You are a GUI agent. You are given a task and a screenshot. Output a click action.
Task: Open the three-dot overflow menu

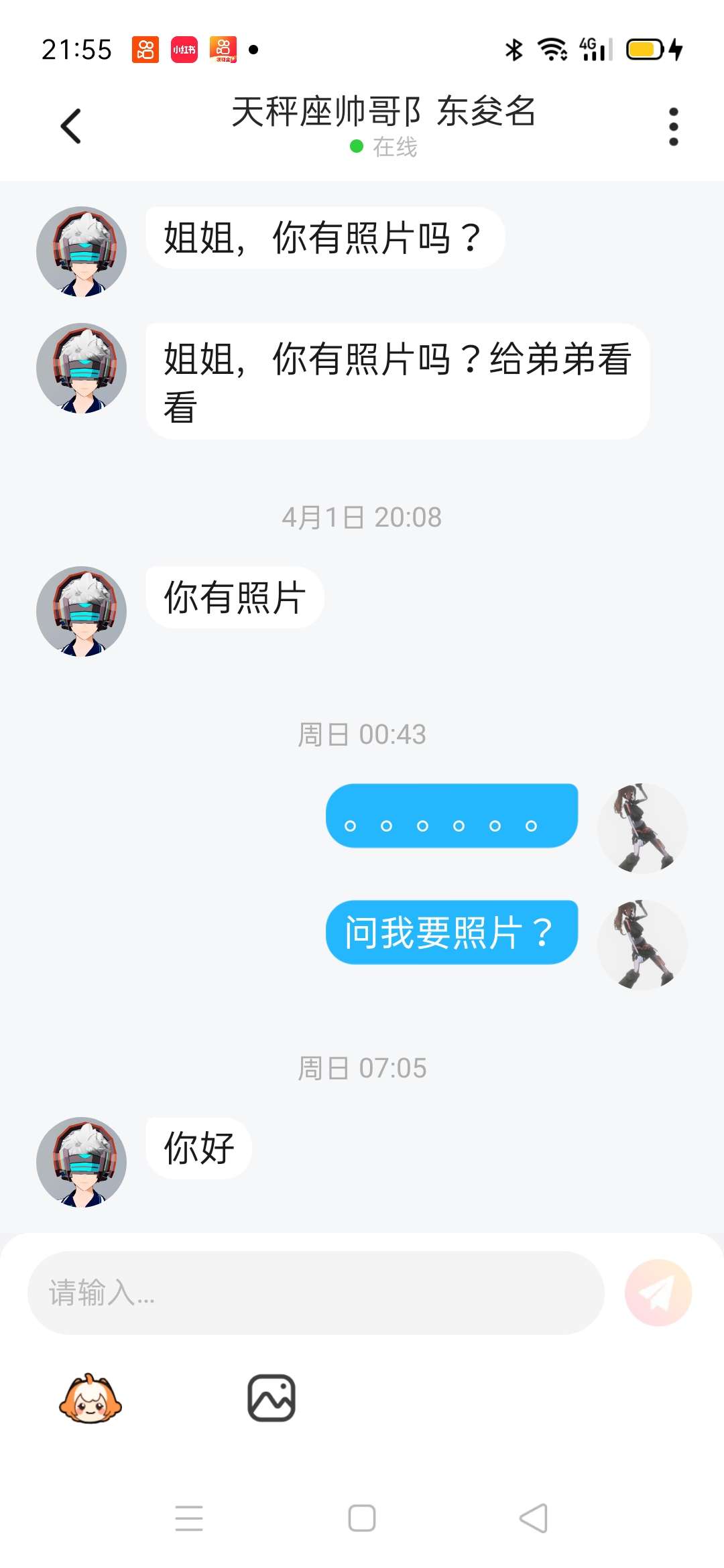673,126
